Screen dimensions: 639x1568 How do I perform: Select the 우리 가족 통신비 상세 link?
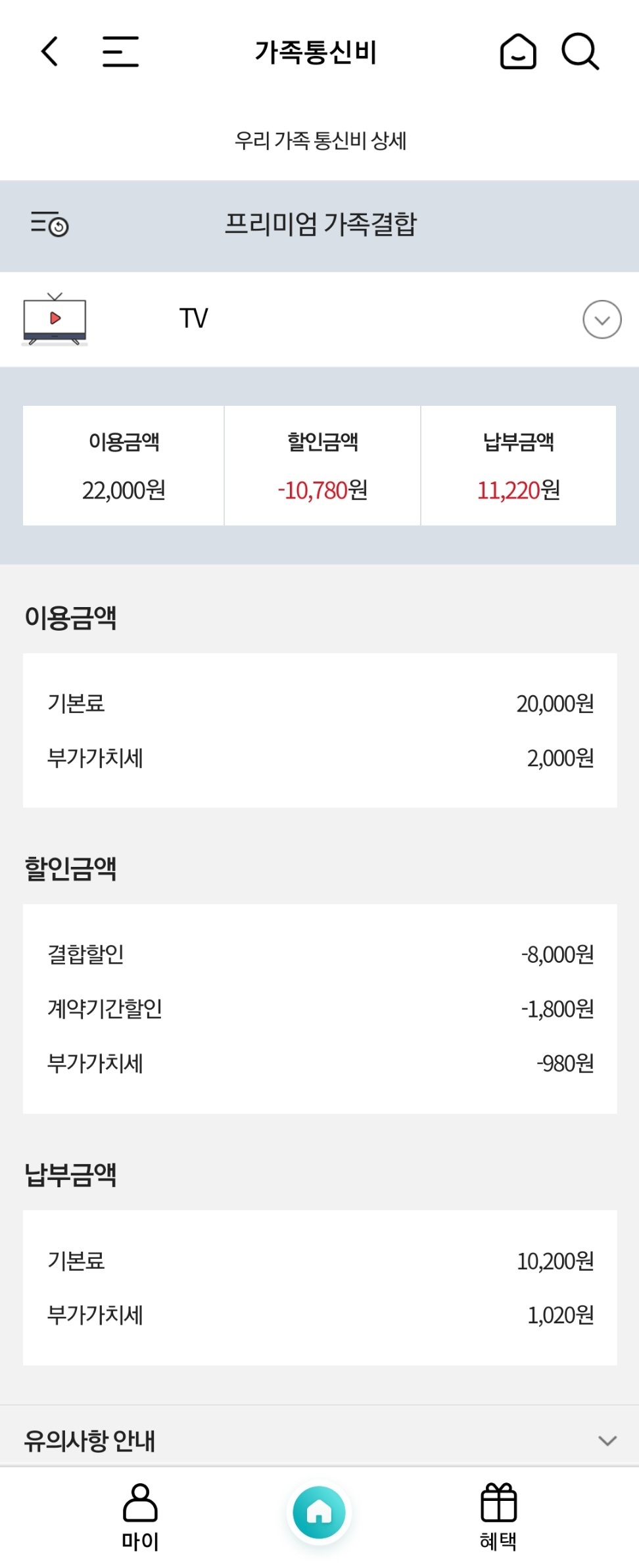(x=320, y=139)
